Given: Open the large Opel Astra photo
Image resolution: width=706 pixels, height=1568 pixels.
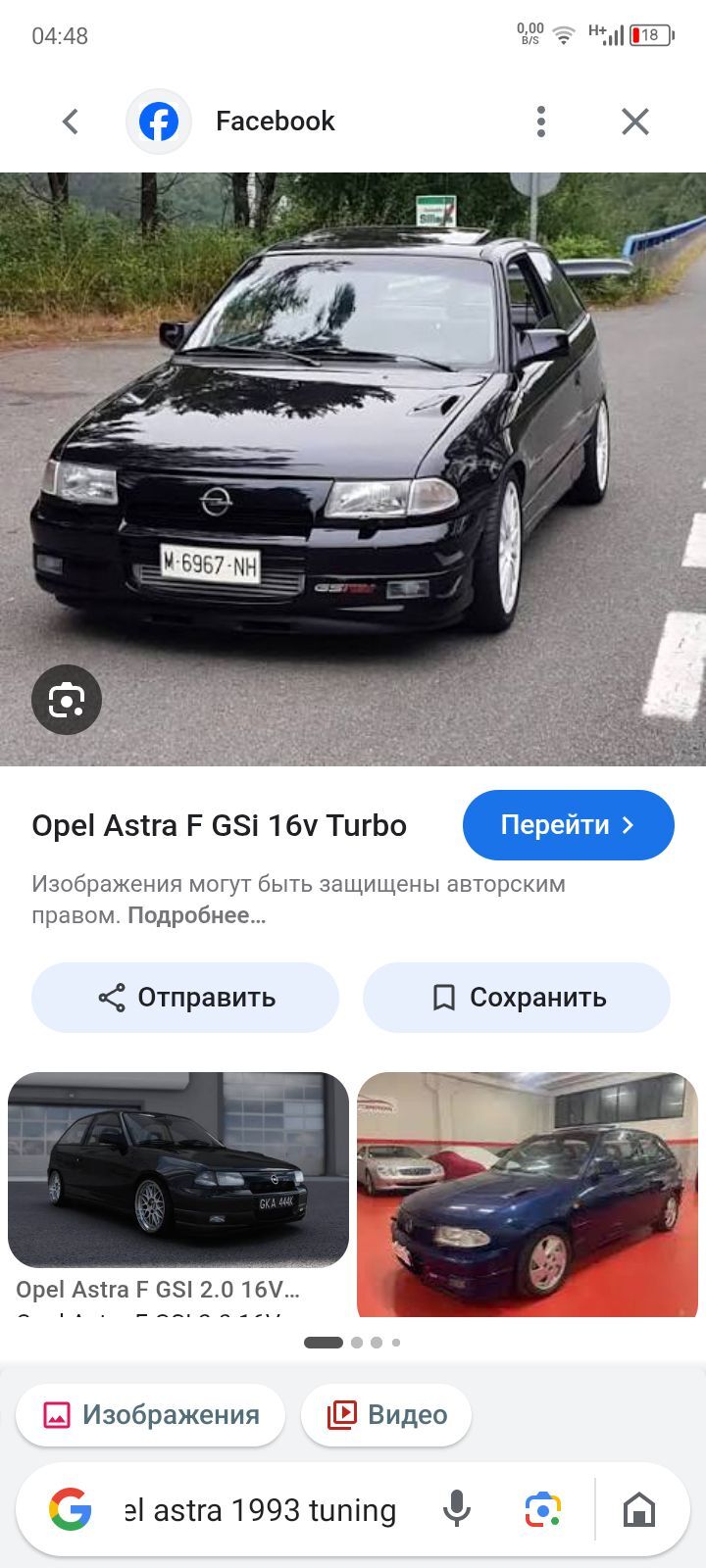Looking at the screenshot, I should tap(353, 468).
